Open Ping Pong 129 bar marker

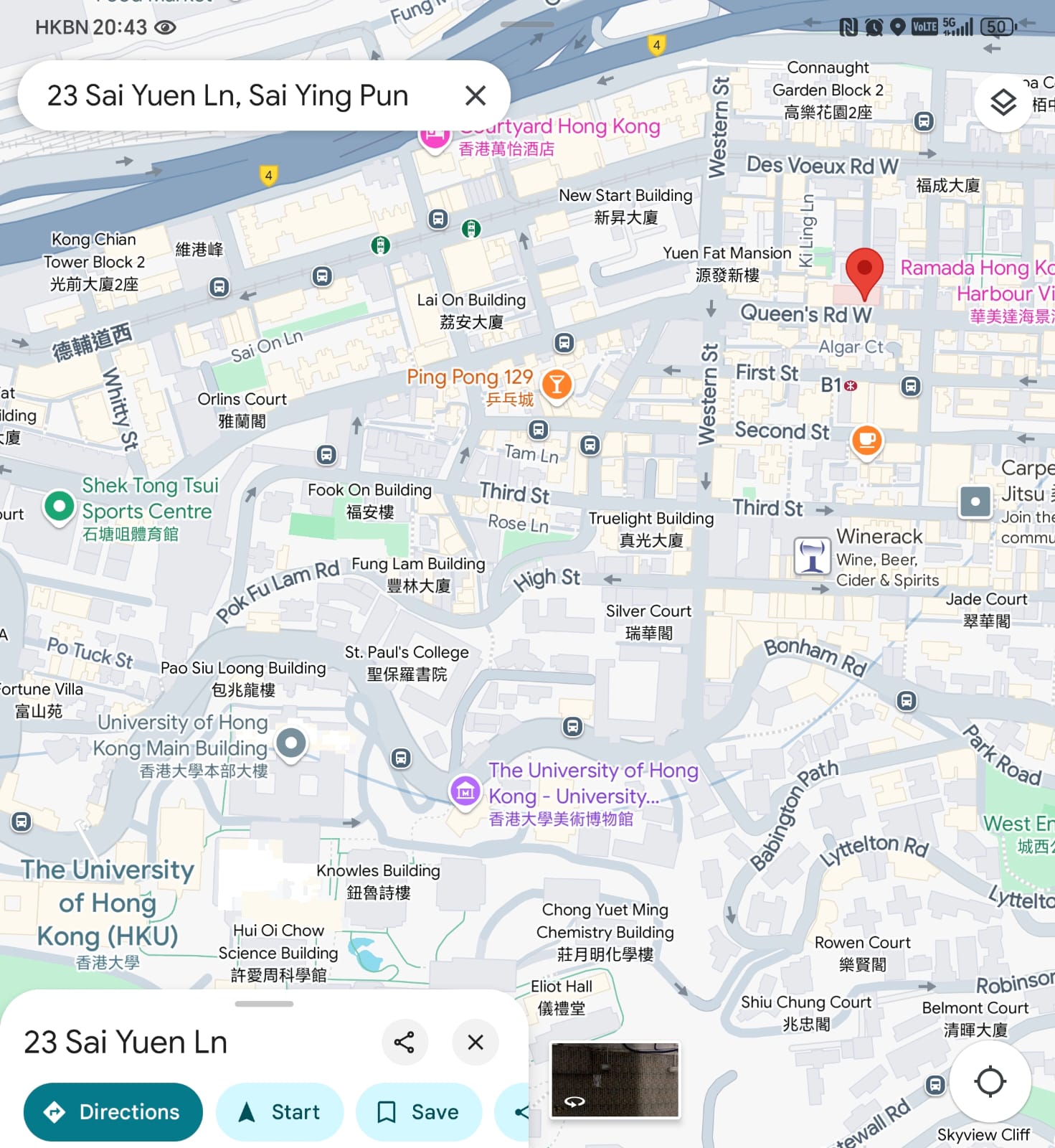pos(557,385)
